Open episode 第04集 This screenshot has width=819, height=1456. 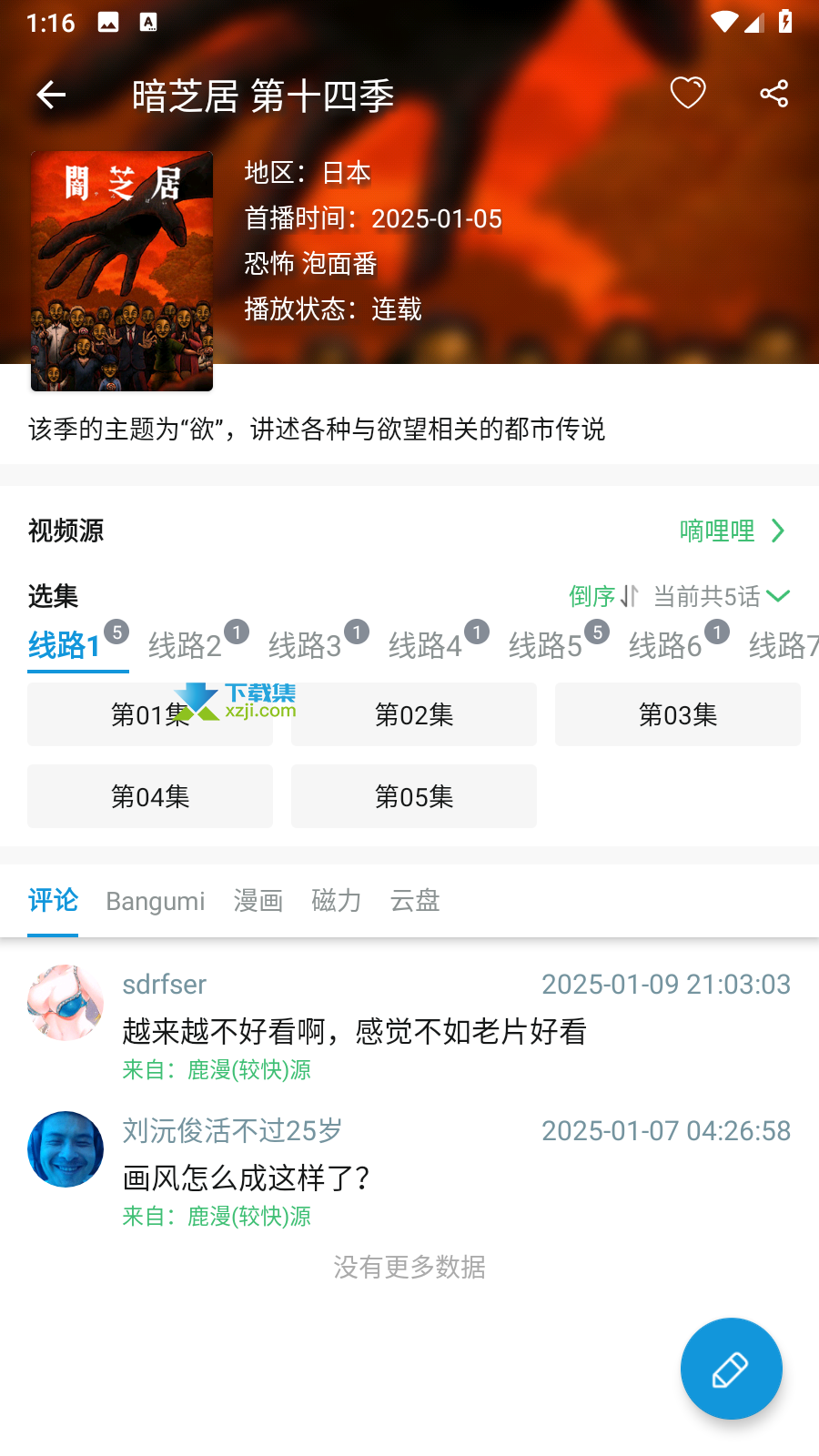[150, 796]
